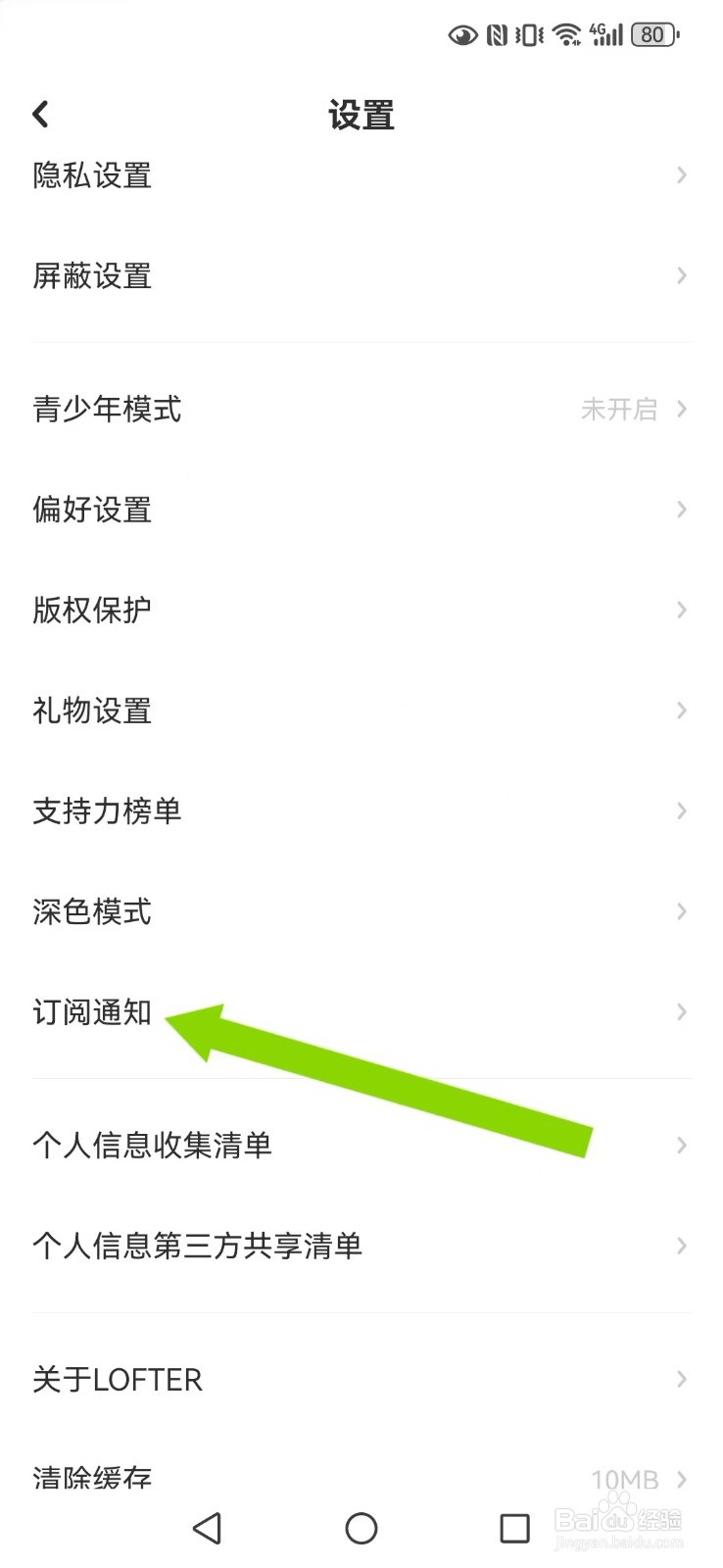Tap the Android home navigation button
Image resolution: width=723 pixels, height=1568 pixels.
361,1528
